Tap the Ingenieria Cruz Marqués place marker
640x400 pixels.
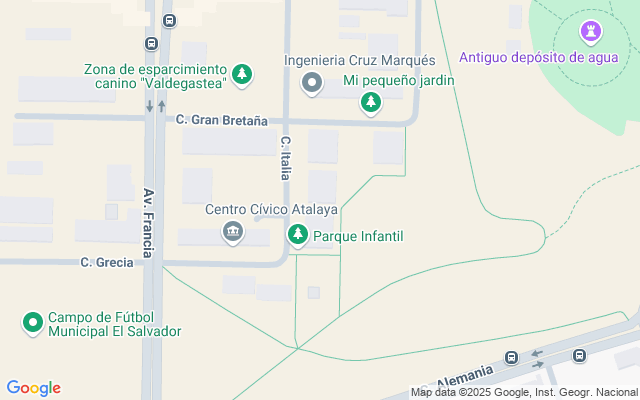pos(313,82)
